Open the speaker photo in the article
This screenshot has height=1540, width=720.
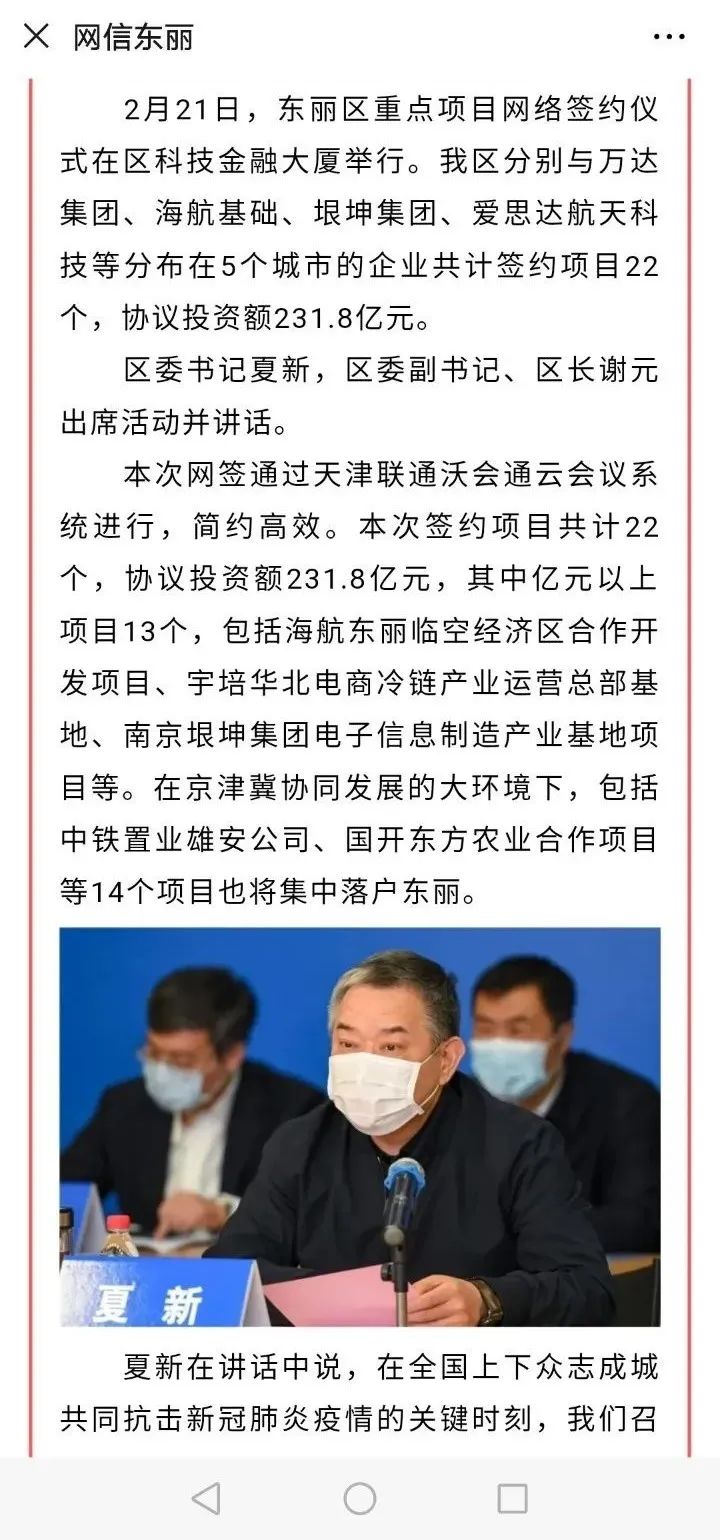tap(360, 1127)
